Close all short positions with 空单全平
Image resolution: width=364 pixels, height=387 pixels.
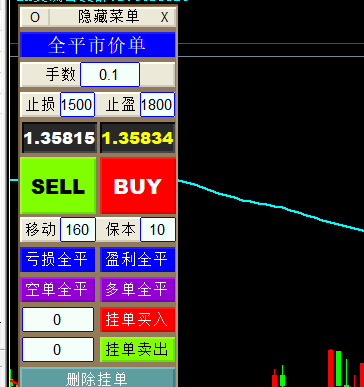click(x=58, y=289)
